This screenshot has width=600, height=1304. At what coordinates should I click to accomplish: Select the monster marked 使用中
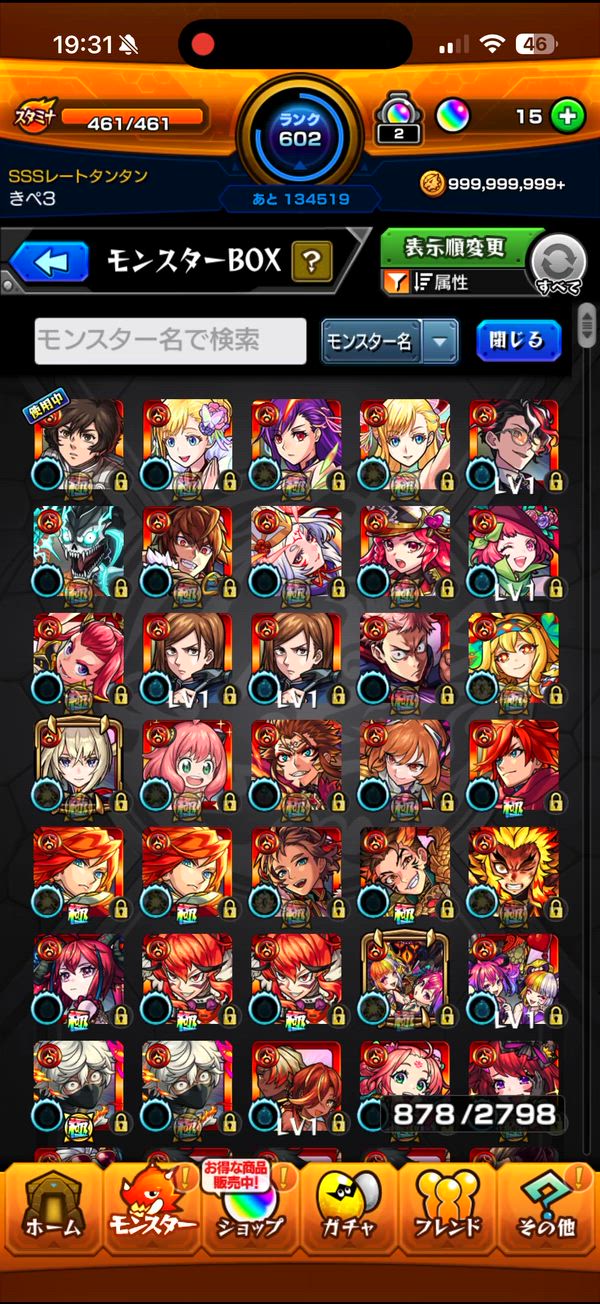[x=78, y=444]
